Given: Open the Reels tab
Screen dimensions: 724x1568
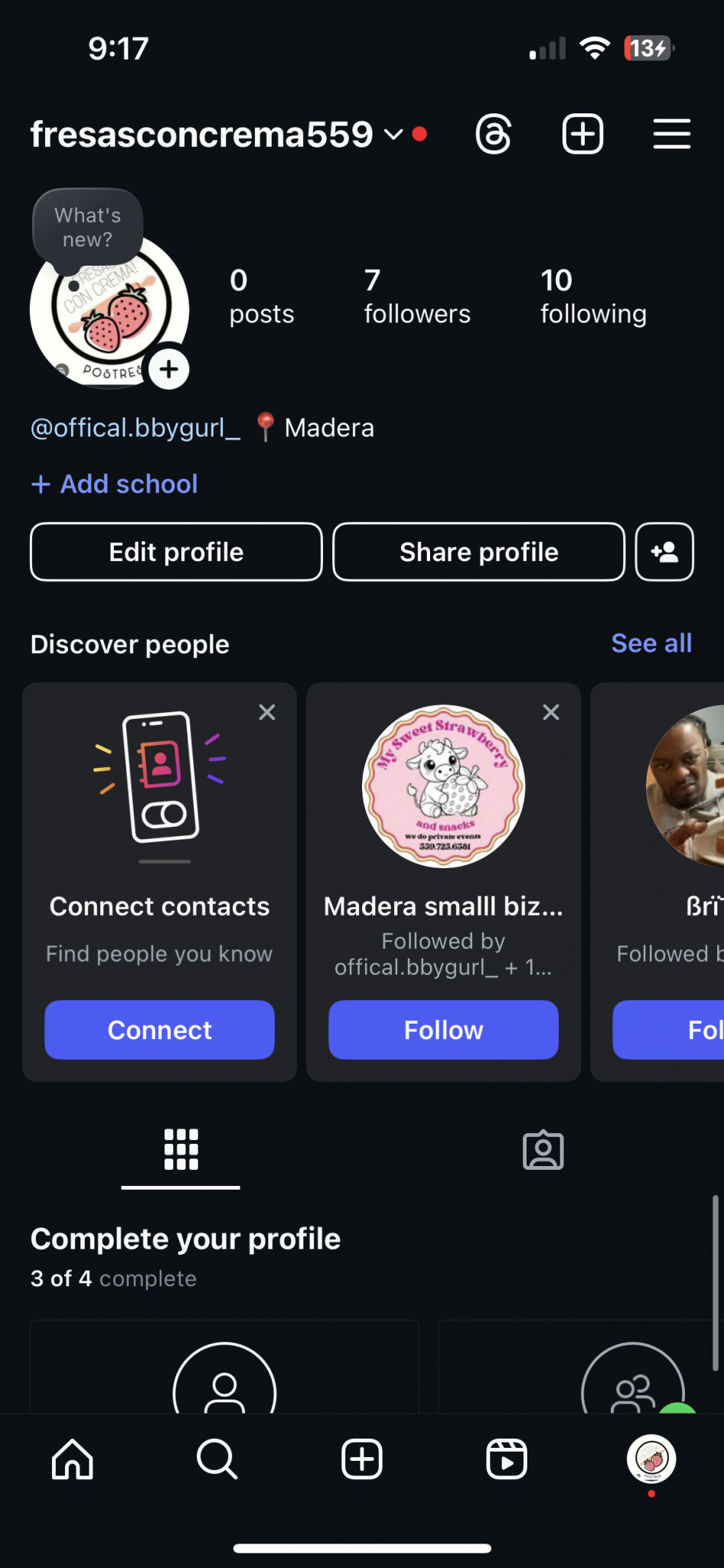Looking at the screenshot, I should point(507,1459).
